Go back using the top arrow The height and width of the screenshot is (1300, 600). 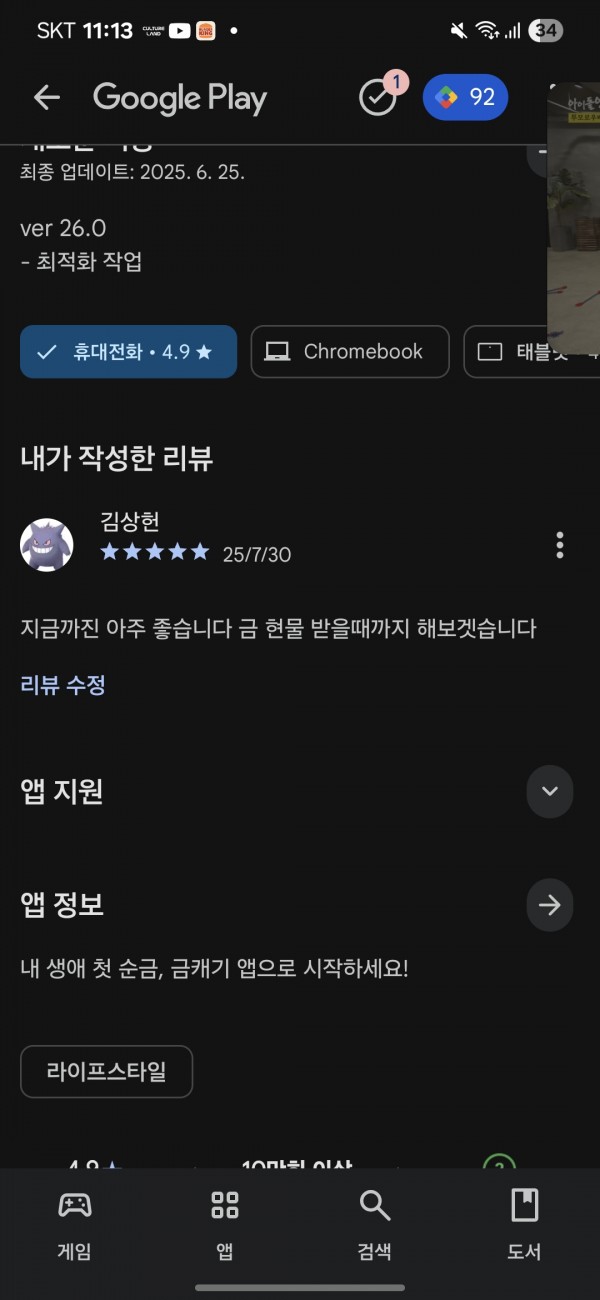(47, 97)
